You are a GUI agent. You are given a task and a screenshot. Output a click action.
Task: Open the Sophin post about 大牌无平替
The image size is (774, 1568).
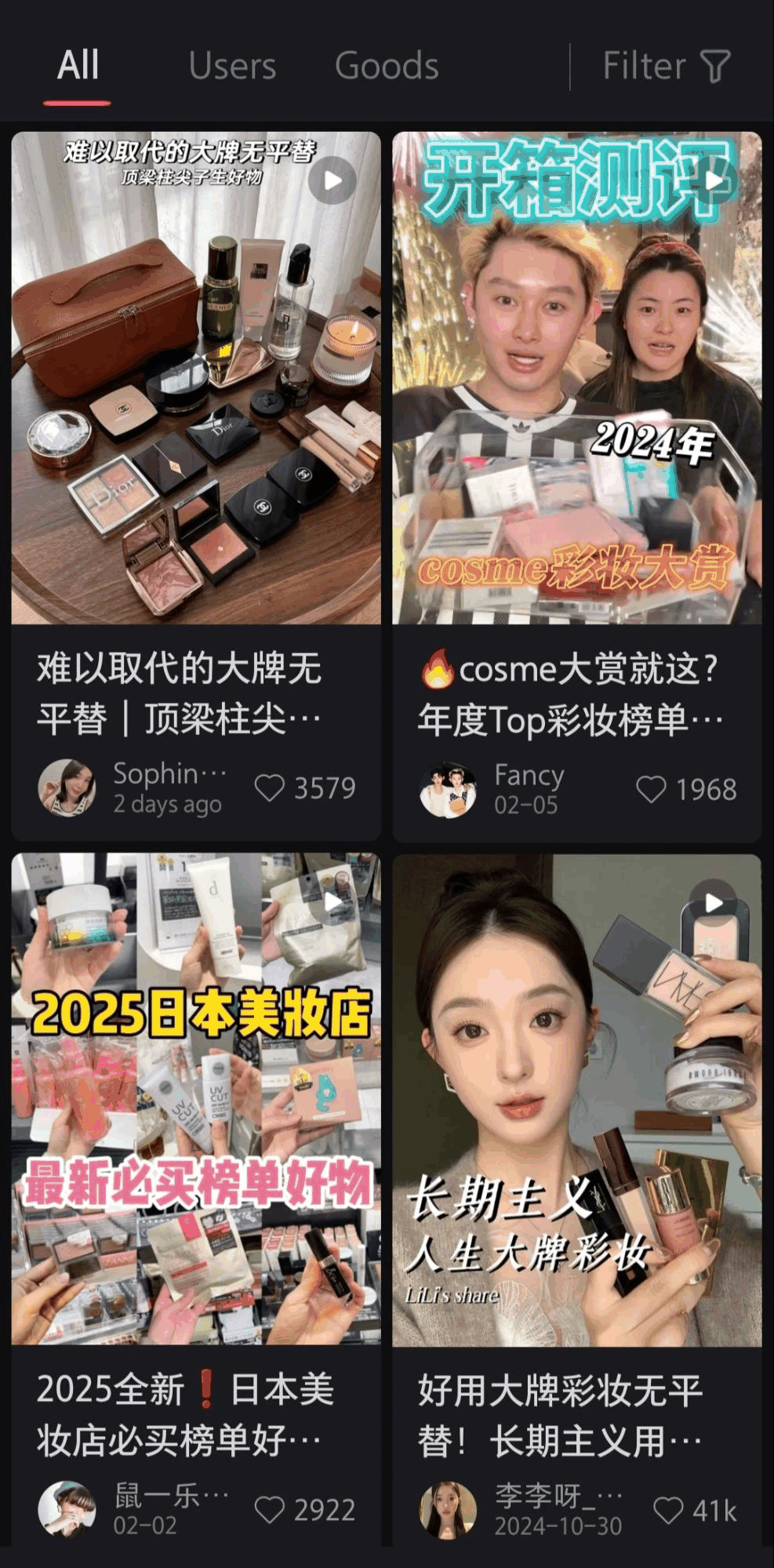(196, 378)
